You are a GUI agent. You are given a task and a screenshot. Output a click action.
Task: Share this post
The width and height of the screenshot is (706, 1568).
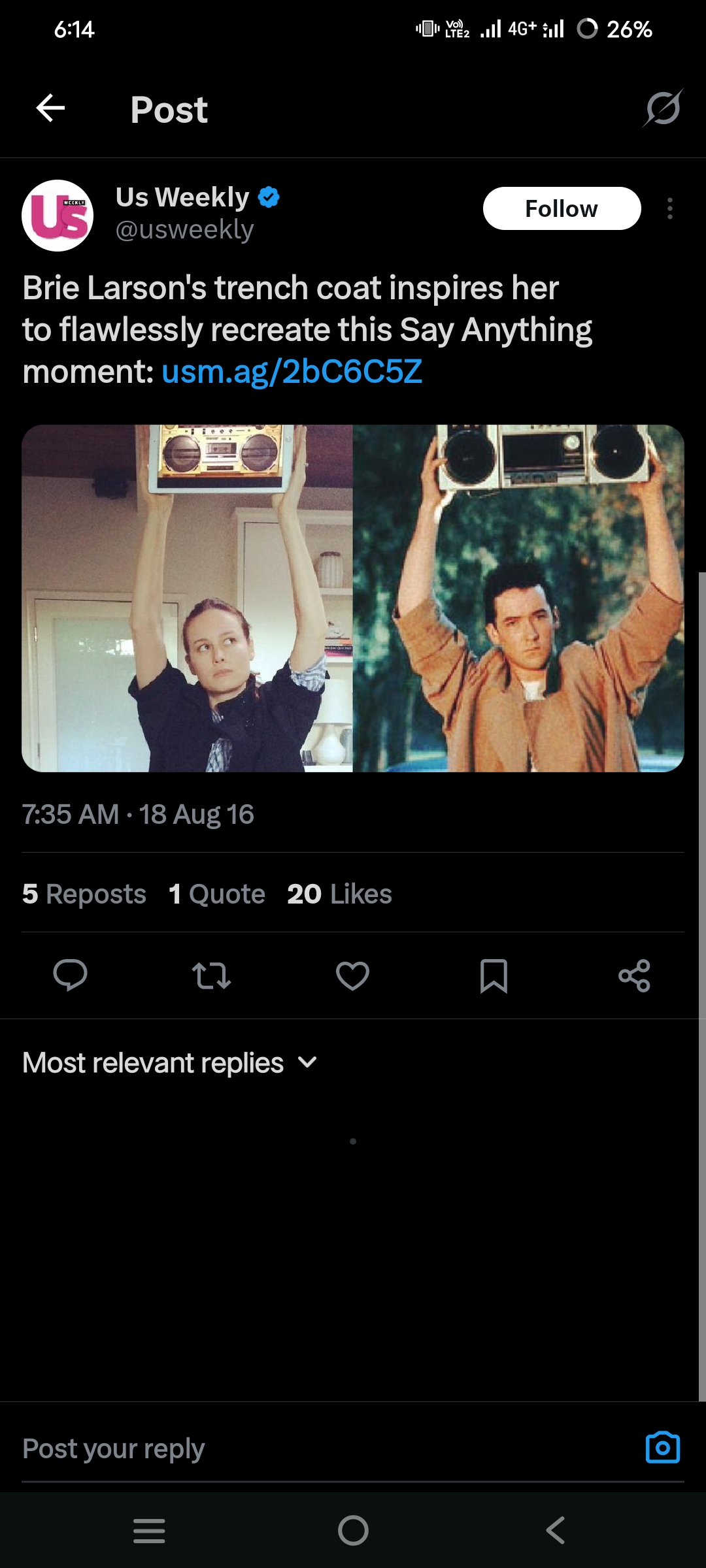[x=634, y=975]
